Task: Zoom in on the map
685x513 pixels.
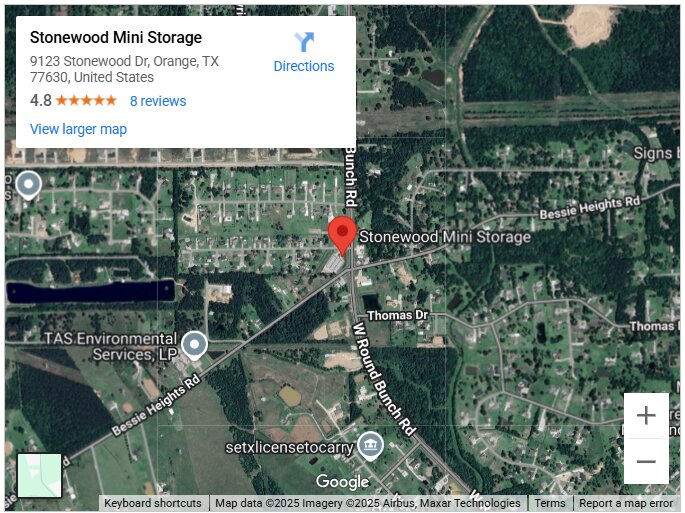Action: (646, 415)
